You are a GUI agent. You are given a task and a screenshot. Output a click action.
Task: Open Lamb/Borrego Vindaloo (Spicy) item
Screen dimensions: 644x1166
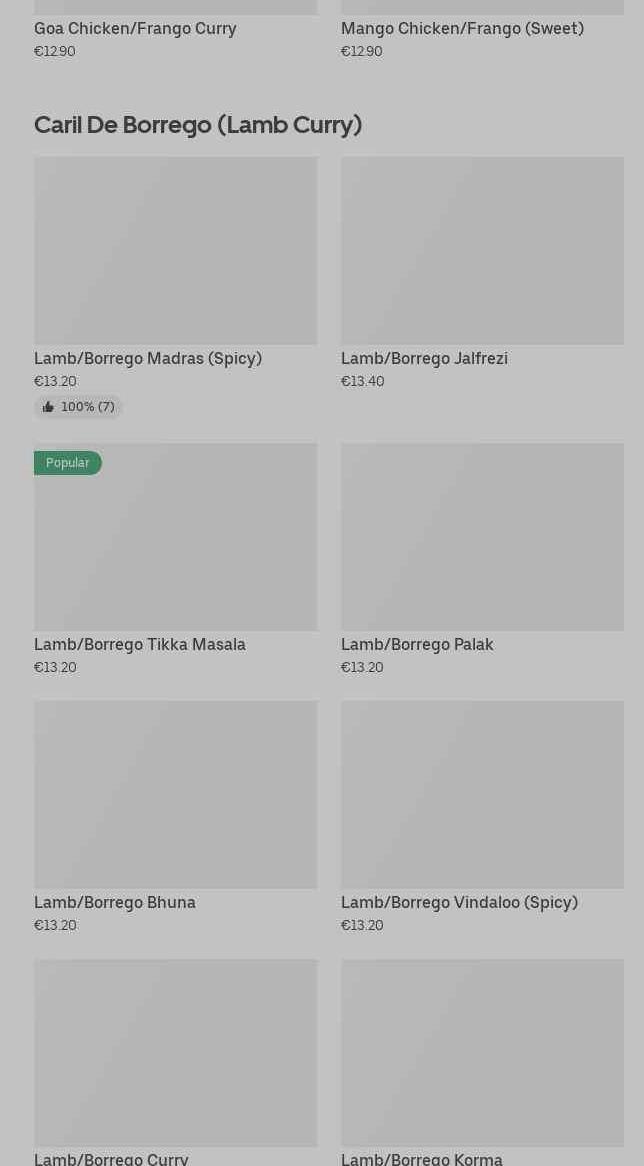[x=482, y=795]
